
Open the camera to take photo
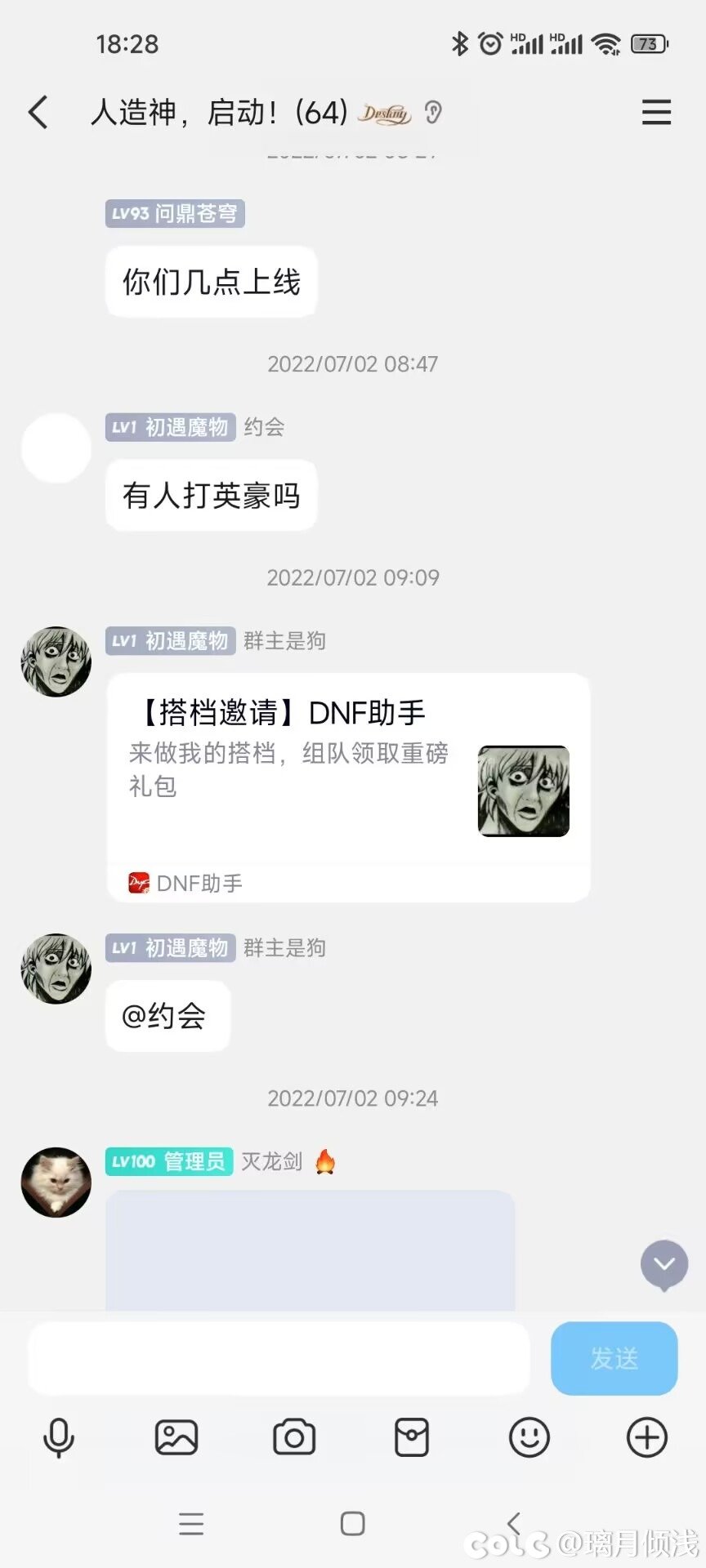tap(294, 1437)
